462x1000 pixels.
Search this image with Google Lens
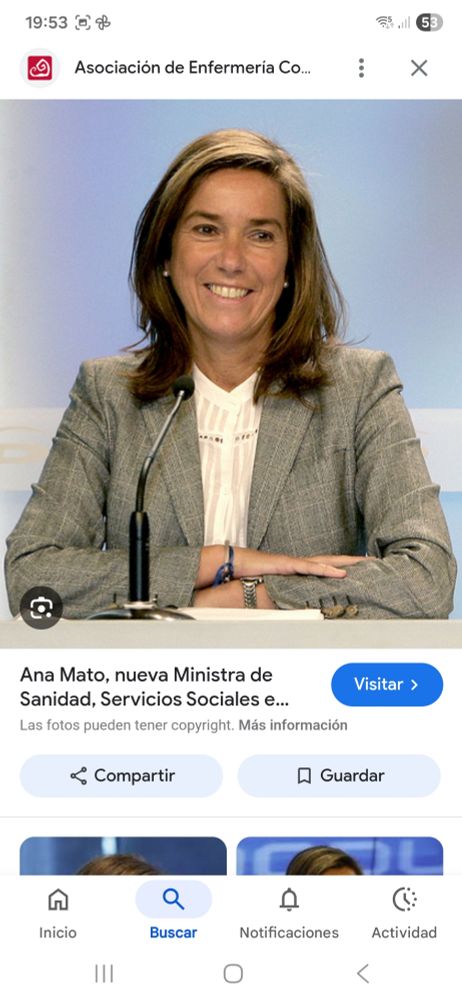pos(41,608)
